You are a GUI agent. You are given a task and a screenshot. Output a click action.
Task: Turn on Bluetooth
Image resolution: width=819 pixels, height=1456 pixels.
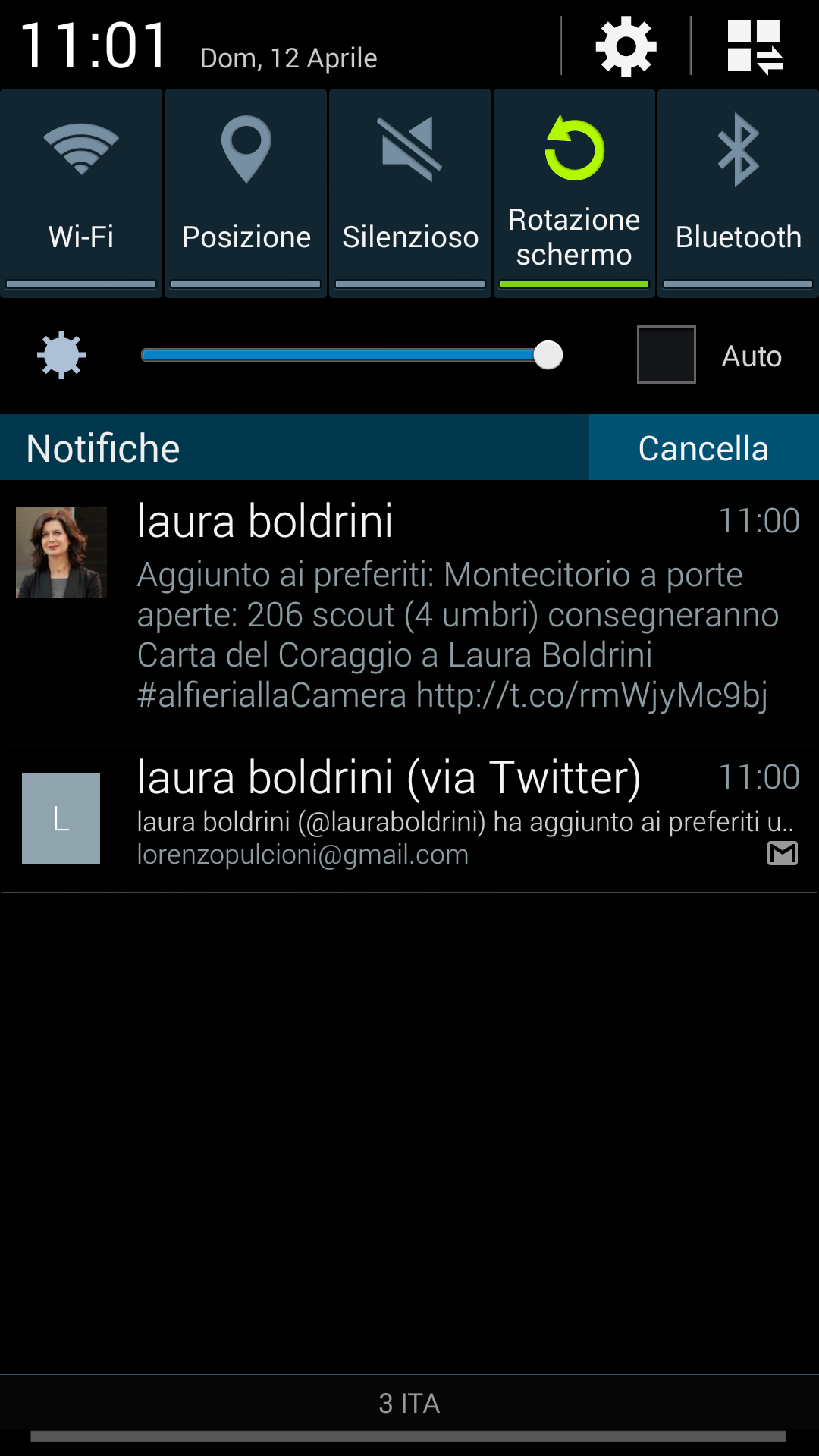point(738,193)
